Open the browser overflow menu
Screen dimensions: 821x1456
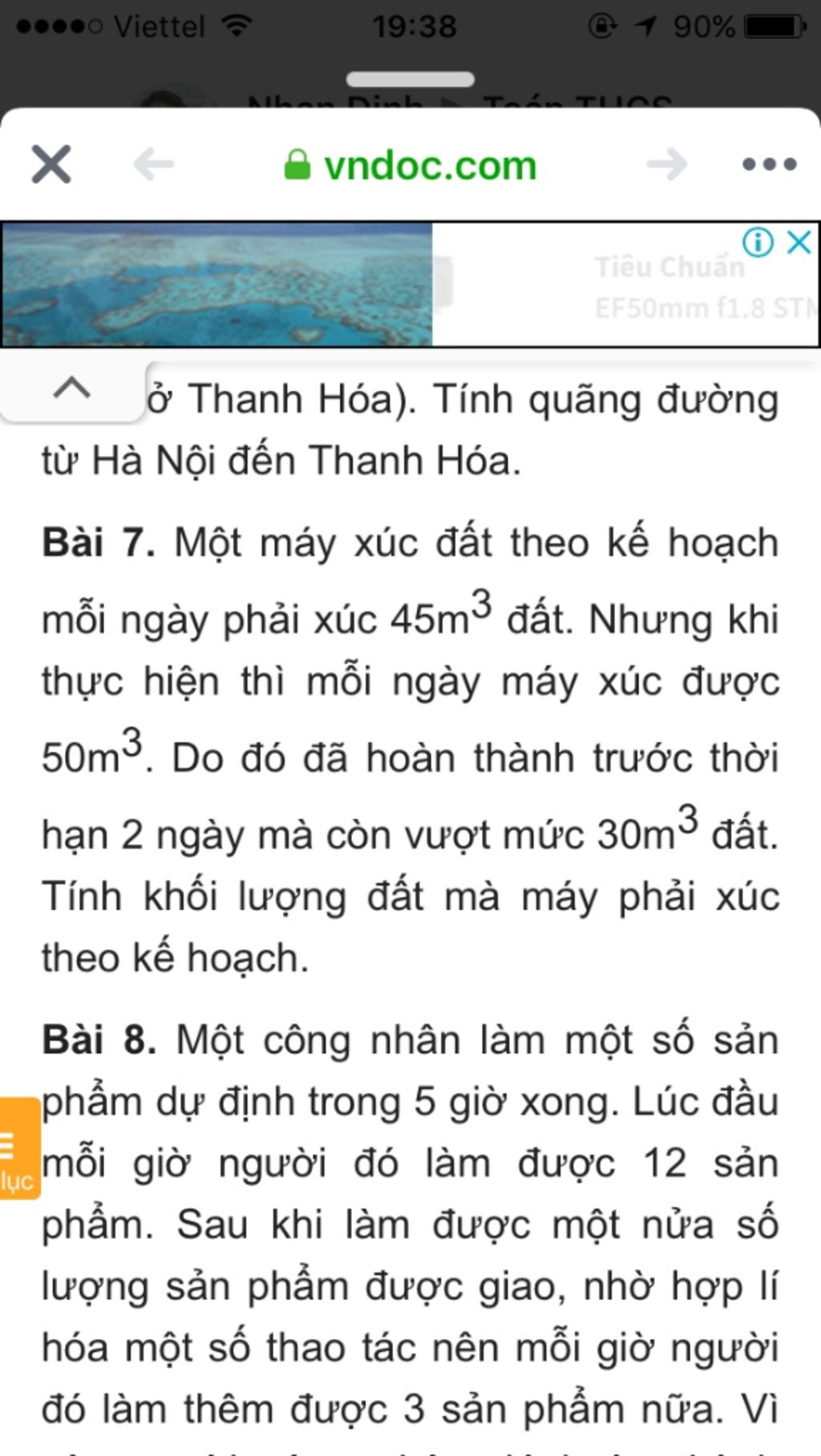tap(769, 165)
